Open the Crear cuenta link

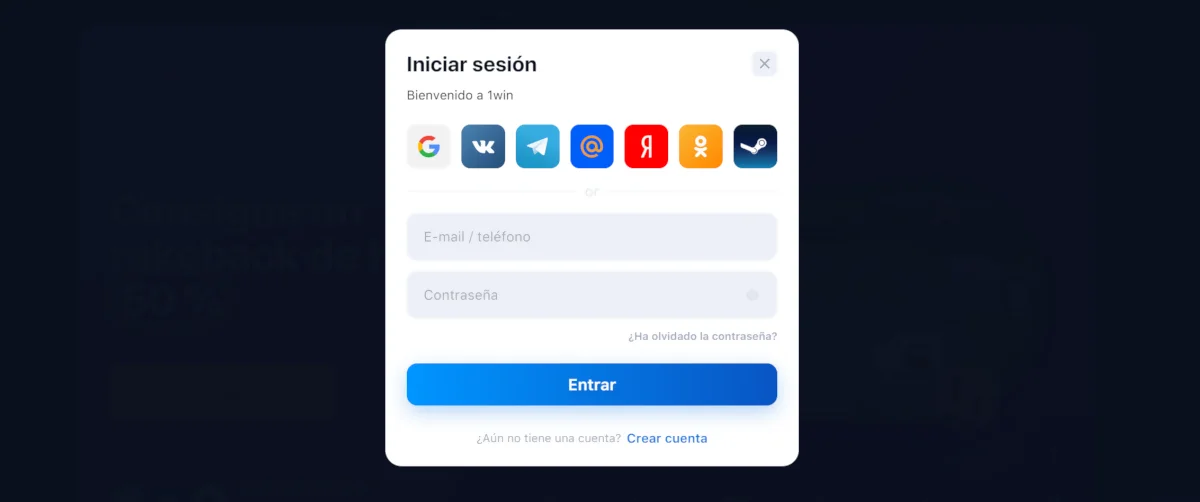666,438
